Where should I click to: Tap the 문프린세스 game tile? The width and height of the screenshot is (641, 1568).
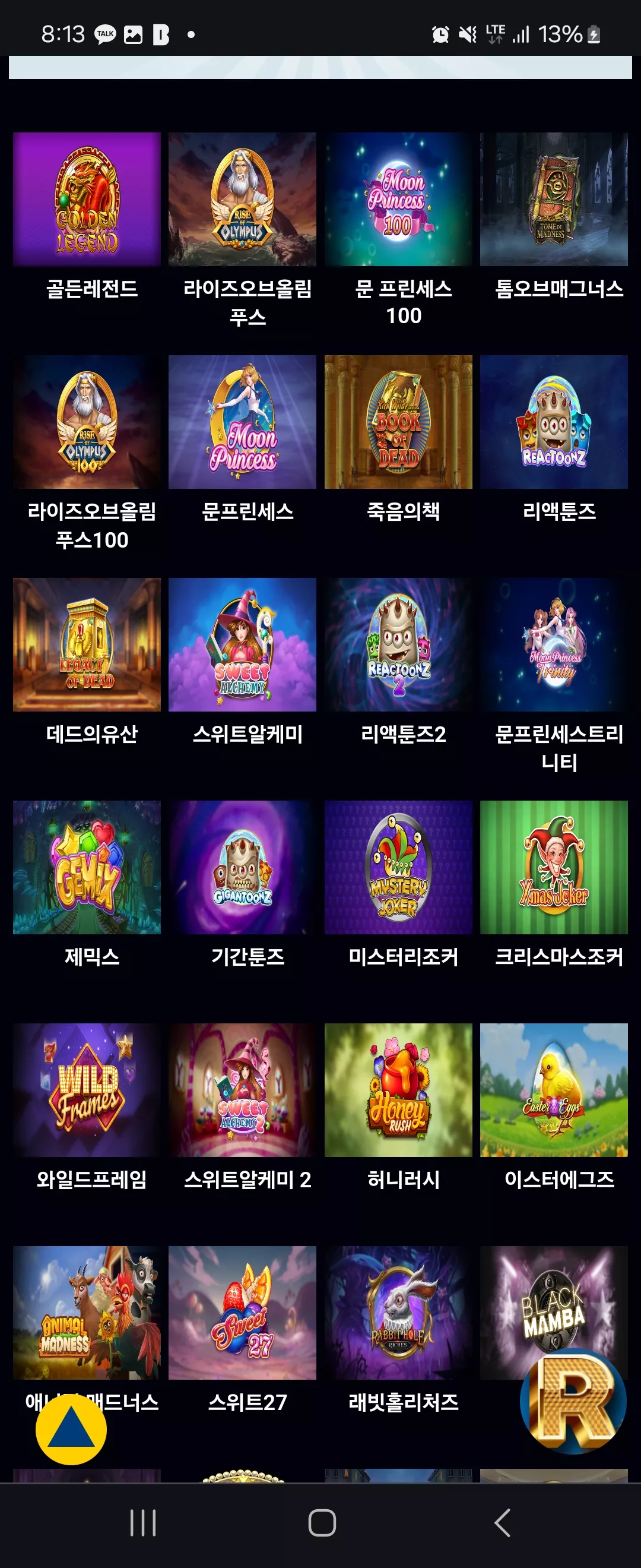(243, 422)
